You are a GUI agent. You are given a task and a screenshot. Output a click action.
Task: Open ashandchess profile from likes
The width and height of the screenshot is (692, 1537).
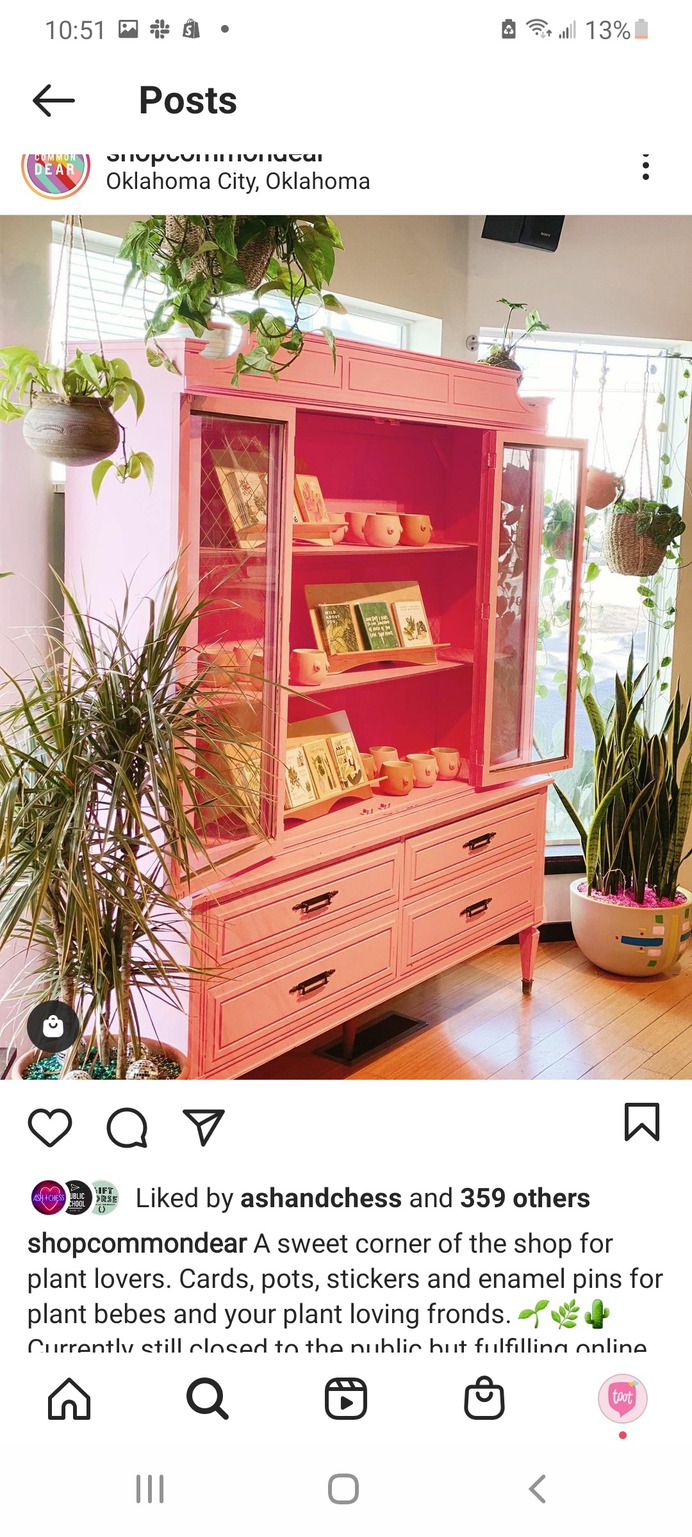320,1198
